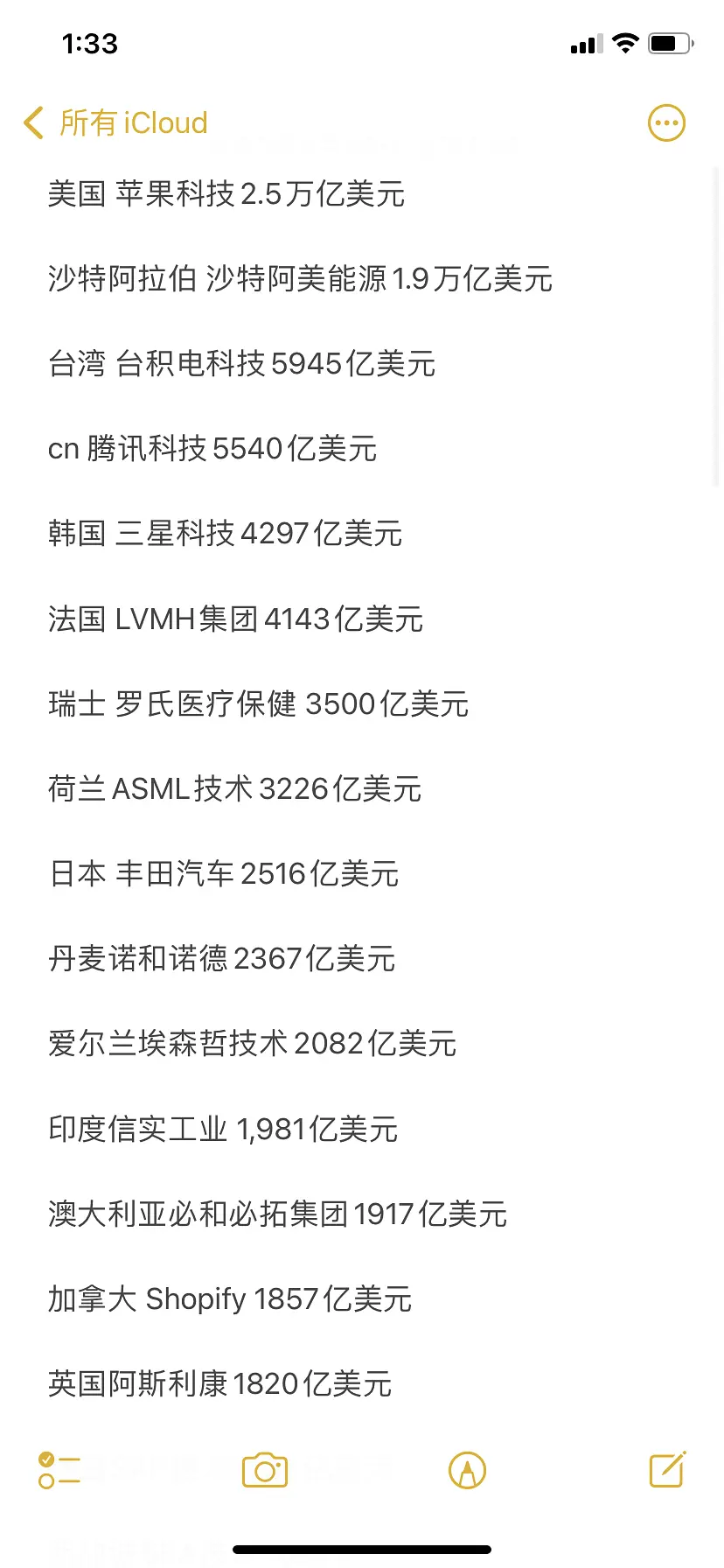Add a checklist to the note
Image resolution: width=724 pixels, height=1568 pixels.
tap(59, 1470)
